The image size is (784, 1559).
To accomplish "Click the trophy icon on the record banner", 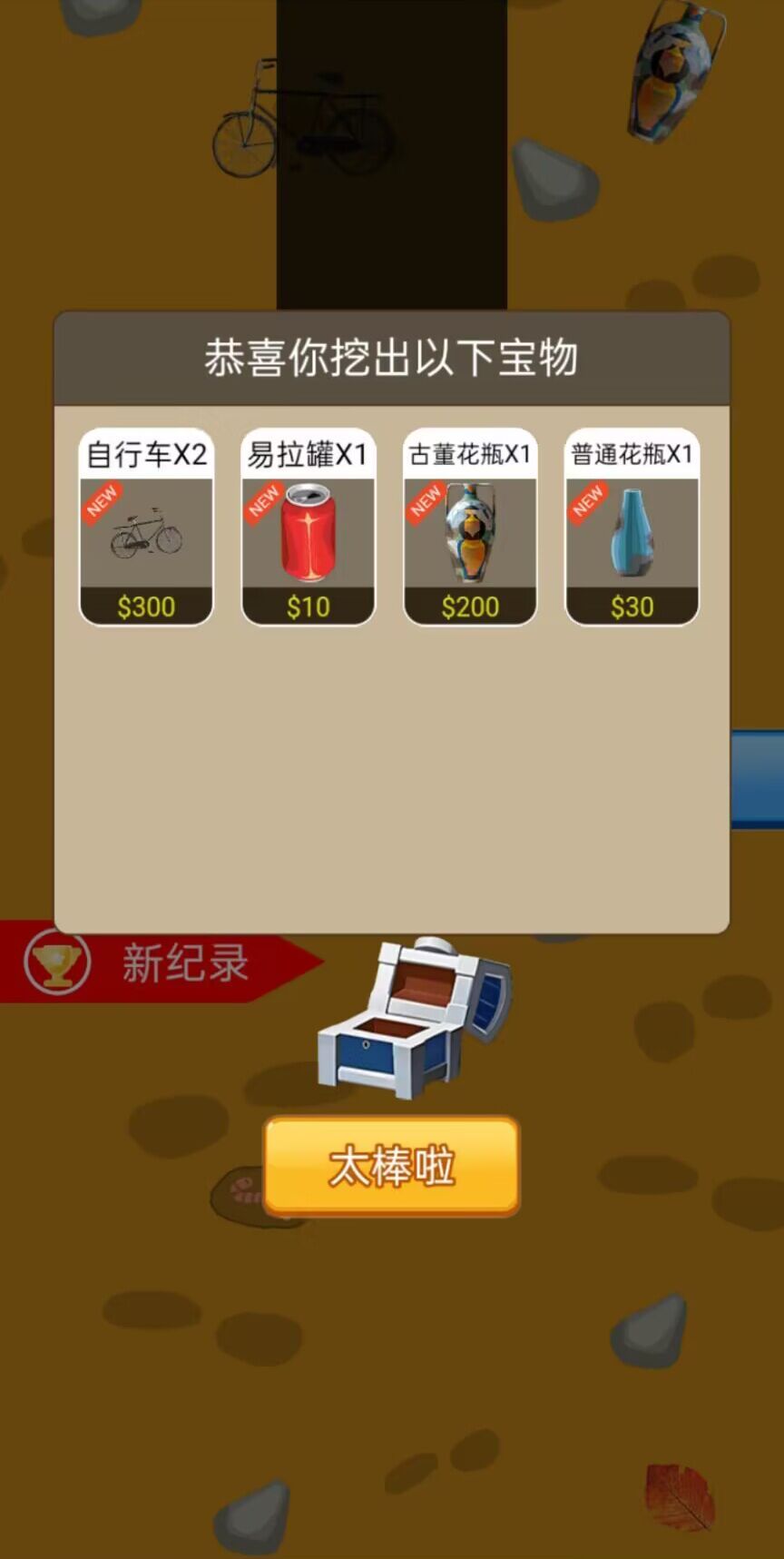I will [56, 962].
